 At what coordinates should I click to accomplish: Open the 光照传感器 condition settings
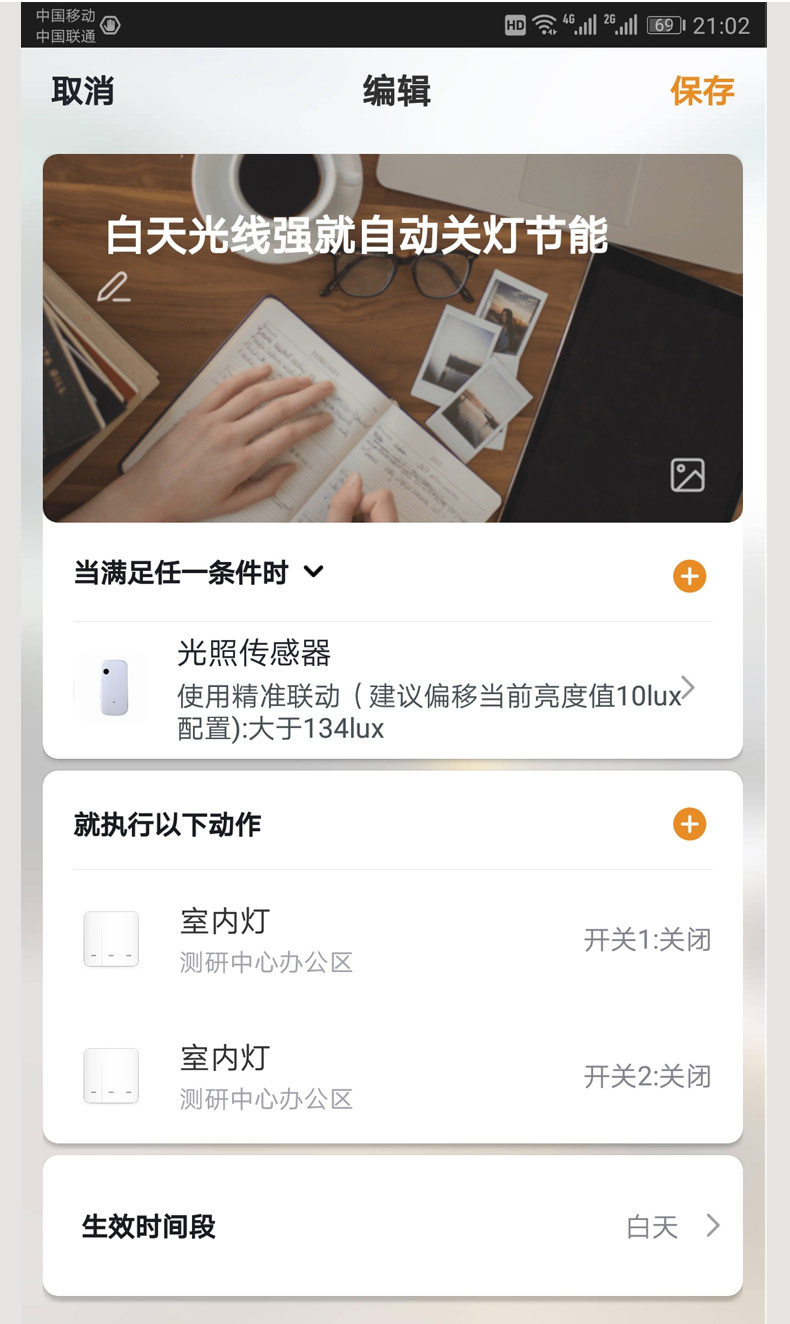coord(392,690)
